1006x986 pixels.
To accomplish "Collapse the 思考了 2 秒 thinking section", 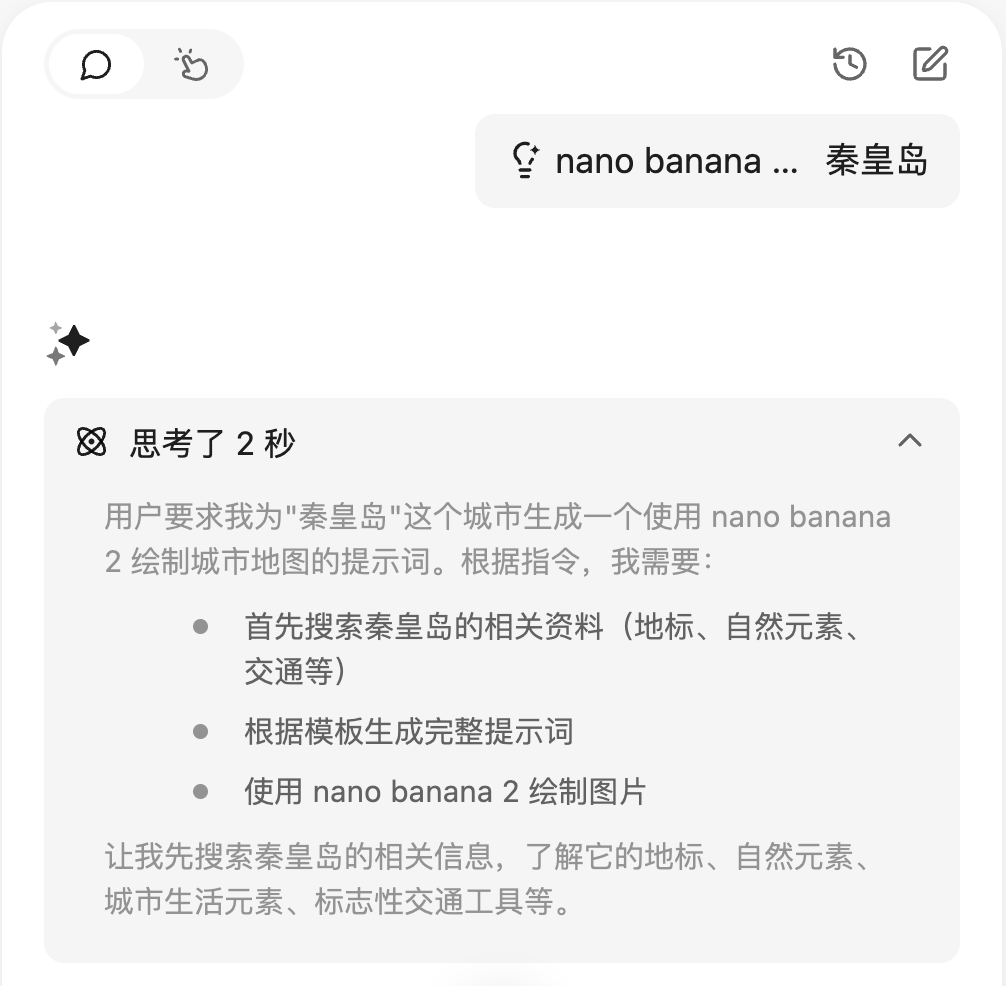I will [909, 441].
